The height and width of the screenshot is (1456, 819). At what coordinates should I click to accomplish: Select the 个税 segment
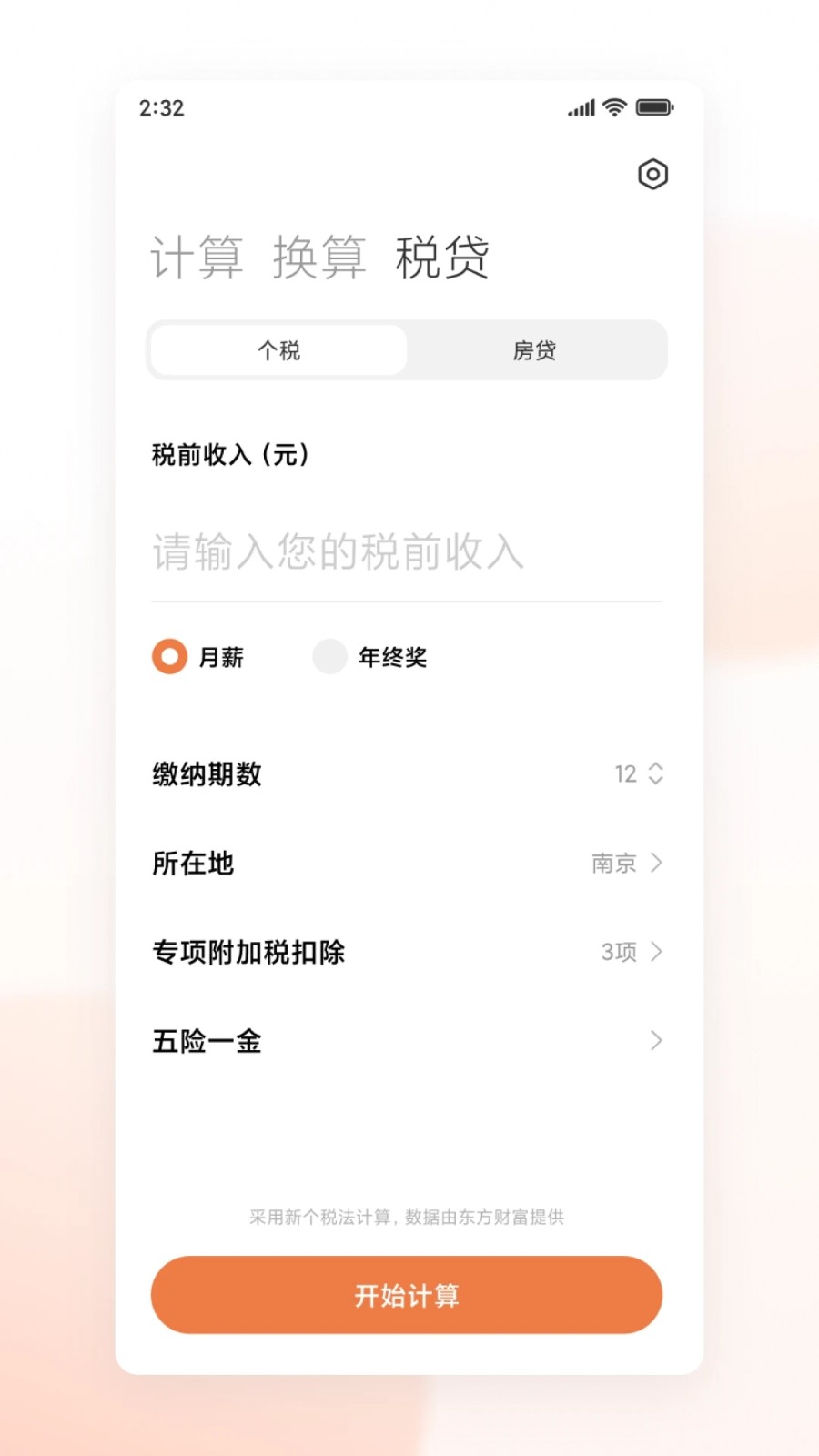278,350
